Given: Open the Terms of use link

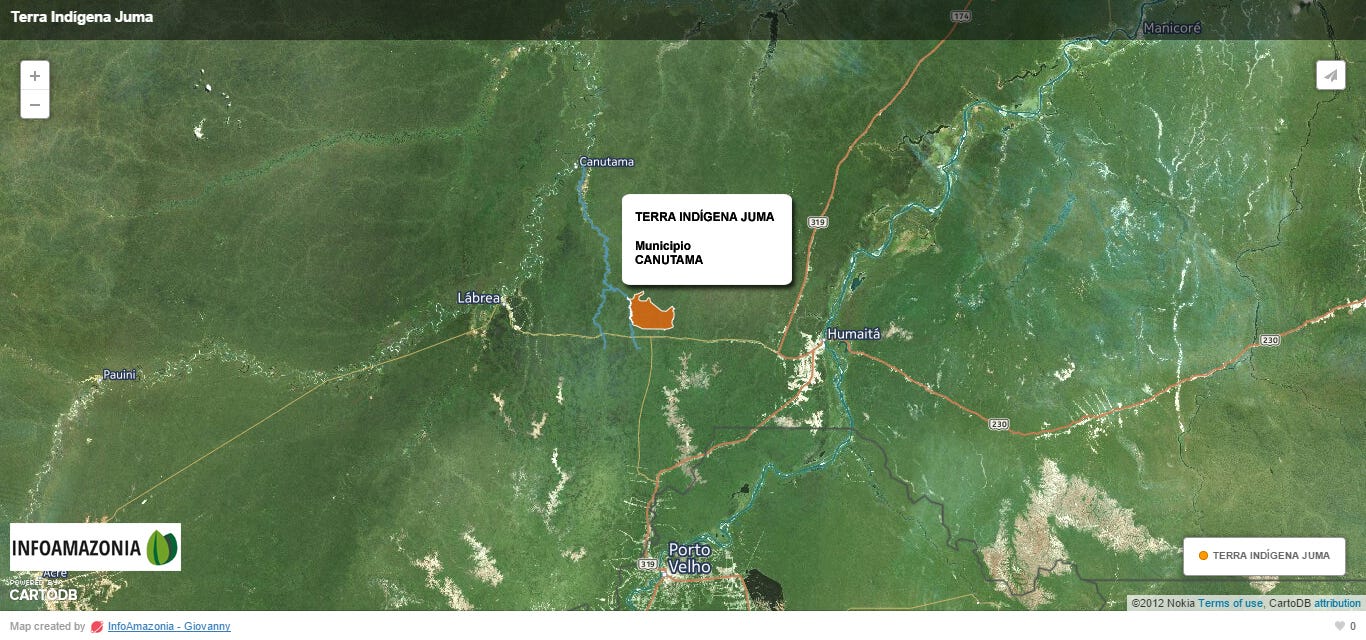Looking at the screenshot, I should pyautogui.click(x=1230, y=603).
